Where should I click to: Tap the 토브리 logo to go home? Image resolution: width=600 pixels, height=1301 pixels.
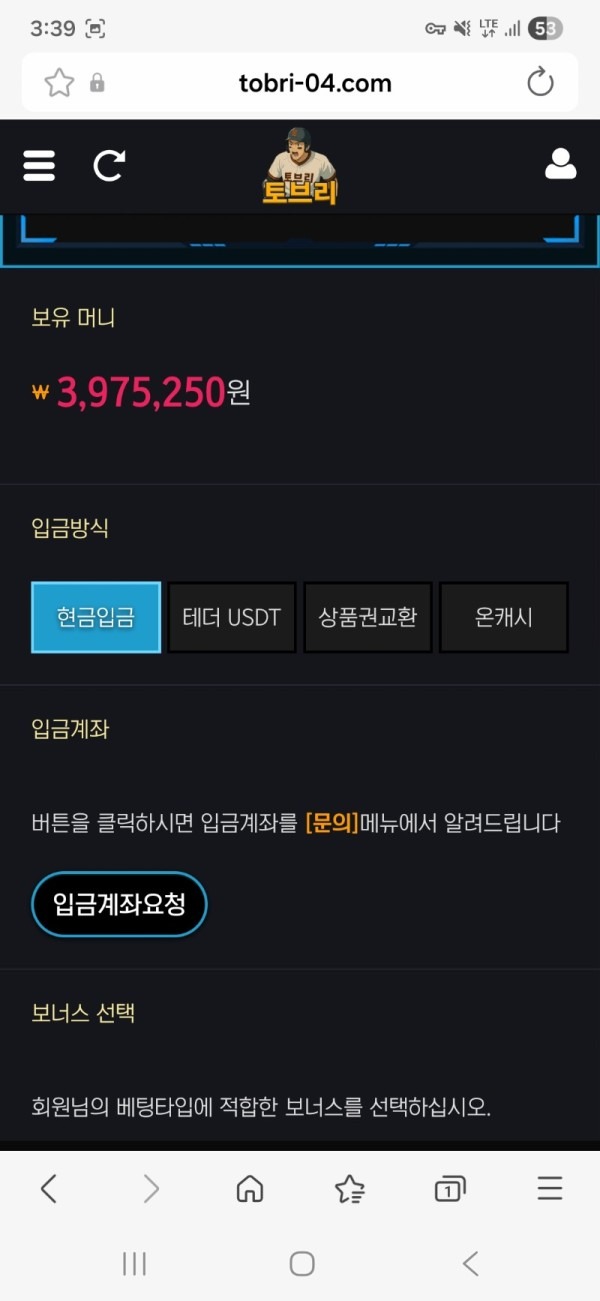299,166
